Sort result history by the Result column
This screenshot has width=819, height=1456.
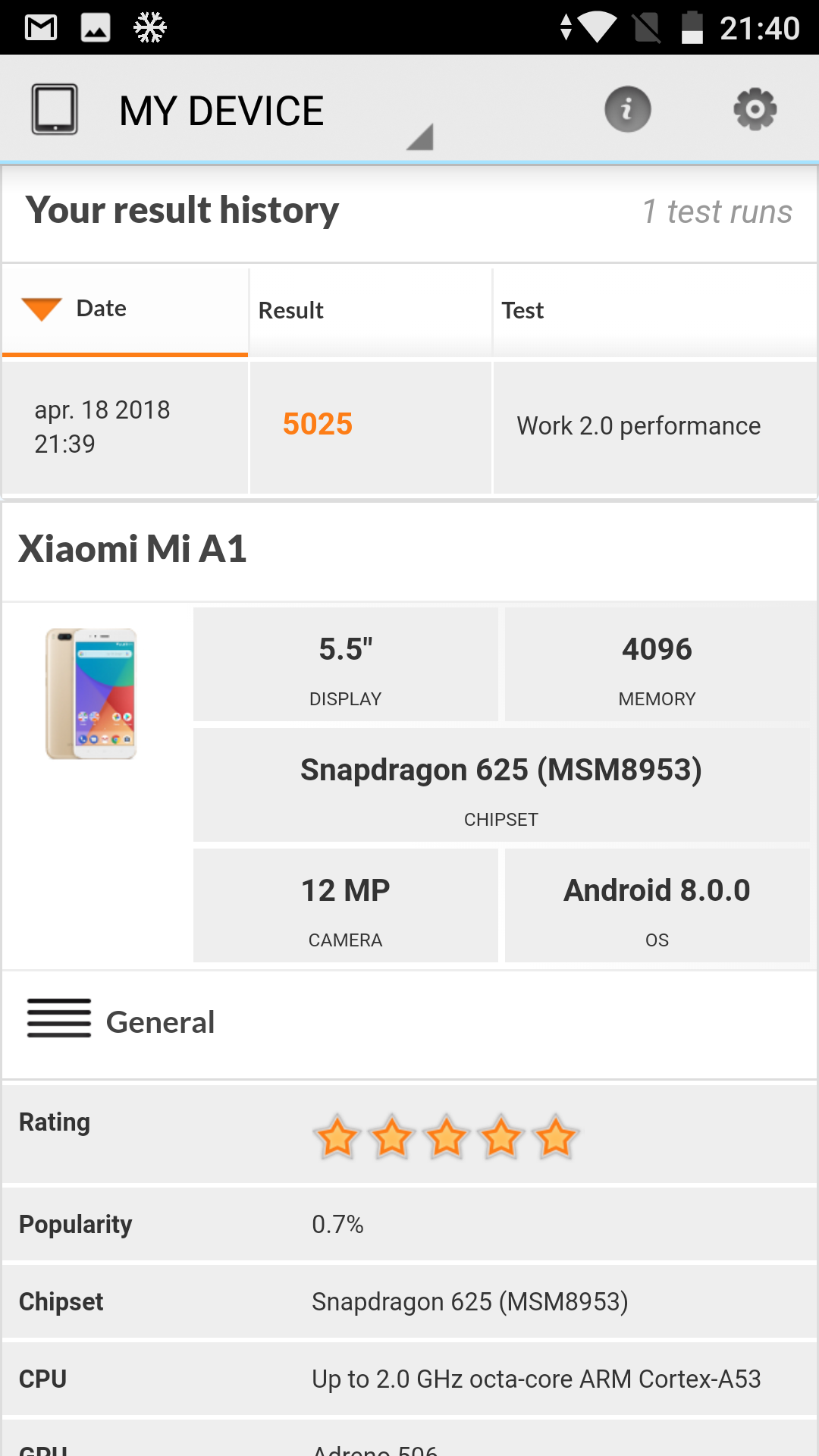(x=370, y=310)
